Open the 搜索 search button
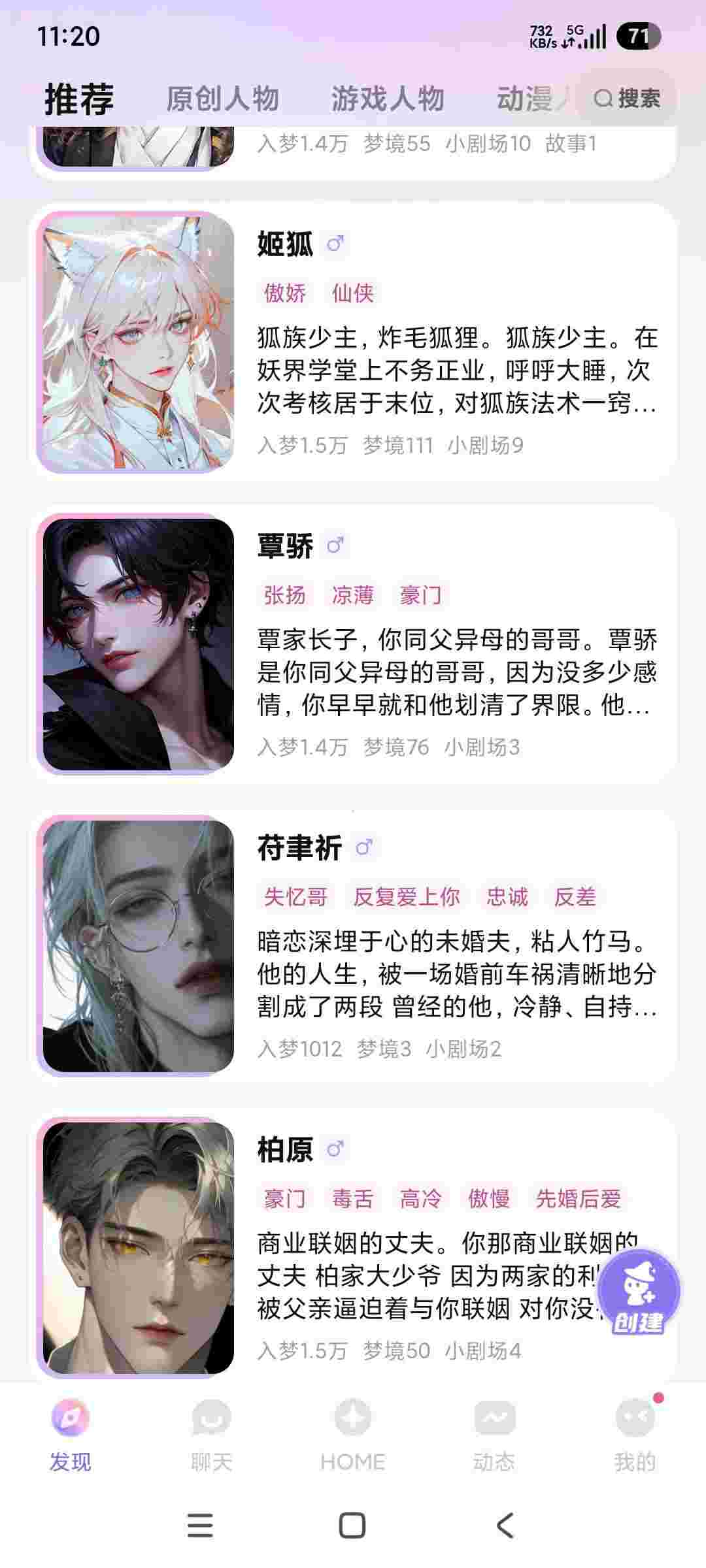This screenshot has width=706, height=1568. pyautogui.click(x=626, y=99)
